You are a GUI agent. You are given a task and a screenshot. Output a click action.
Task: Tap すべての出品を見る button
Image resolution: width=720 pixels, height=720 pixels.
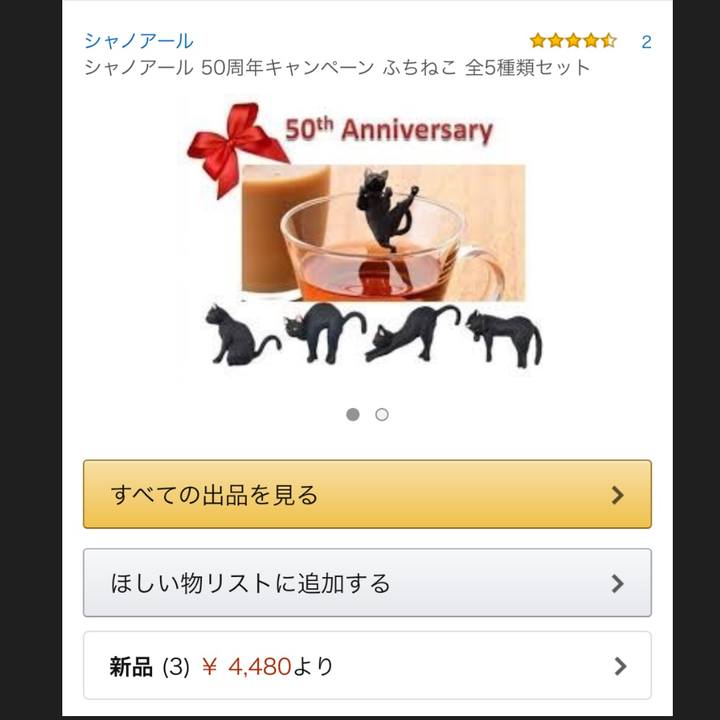[367, 494]
